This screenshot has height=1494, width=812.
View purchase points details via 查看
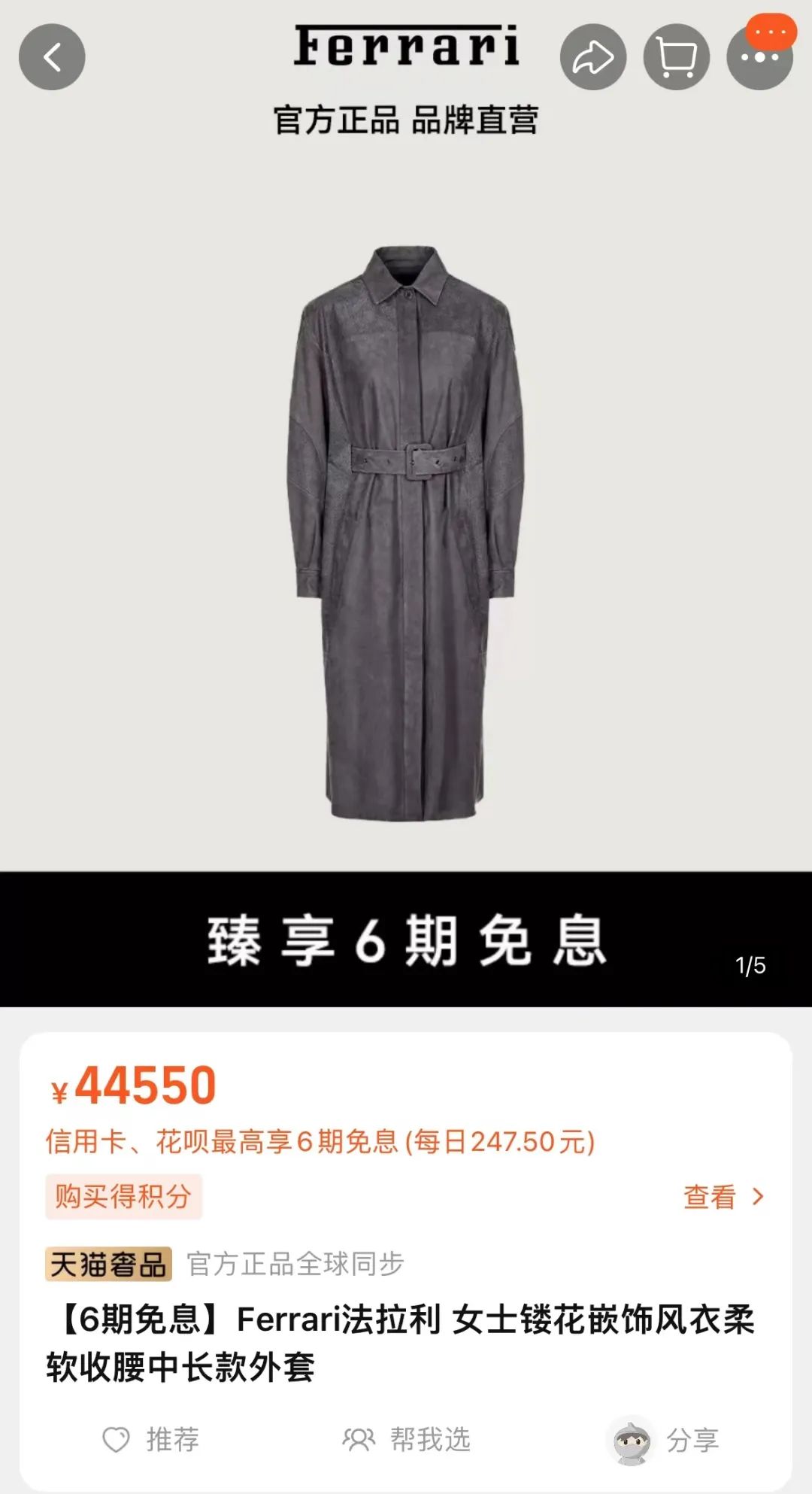723,1197
